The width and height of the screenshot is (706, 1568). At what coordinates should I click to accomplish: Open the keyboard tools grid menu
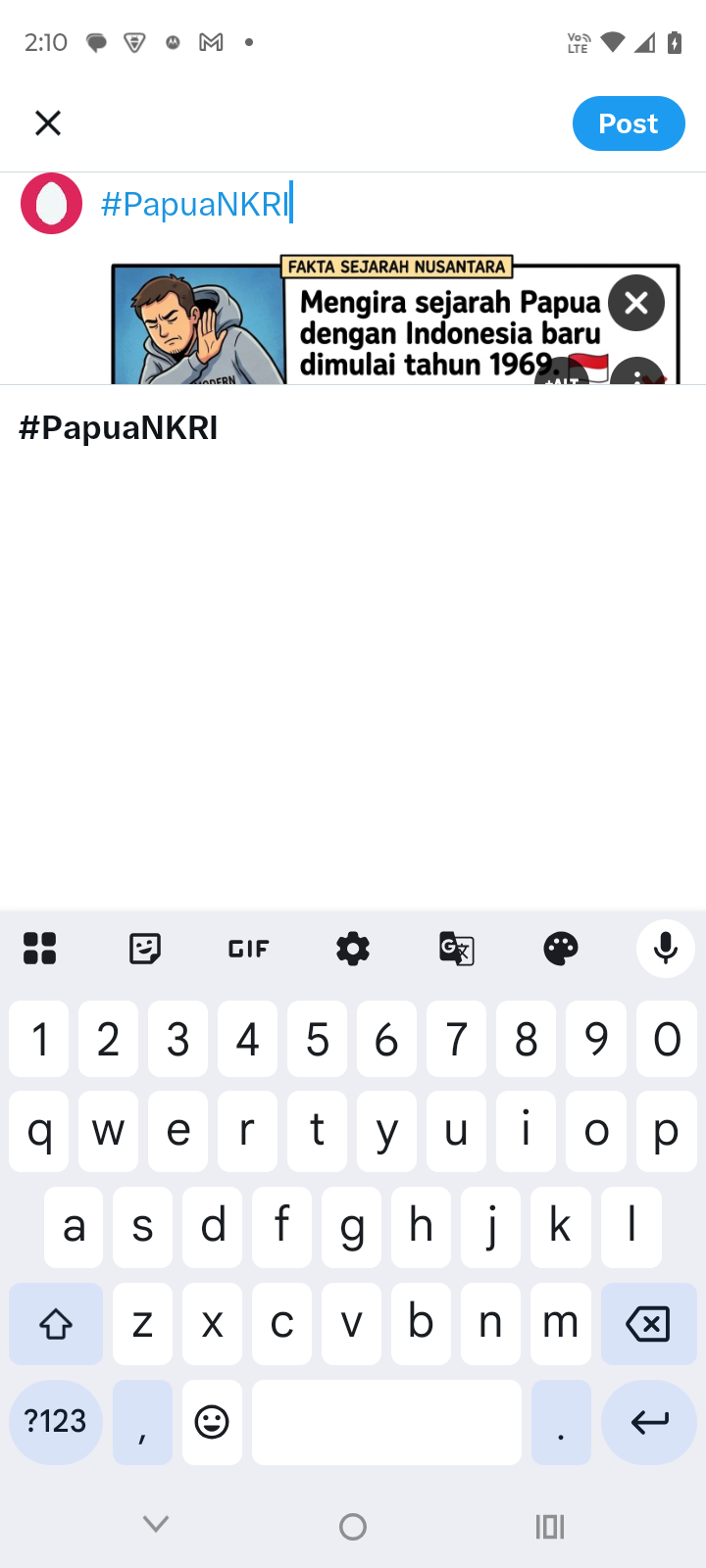point(39,949)
